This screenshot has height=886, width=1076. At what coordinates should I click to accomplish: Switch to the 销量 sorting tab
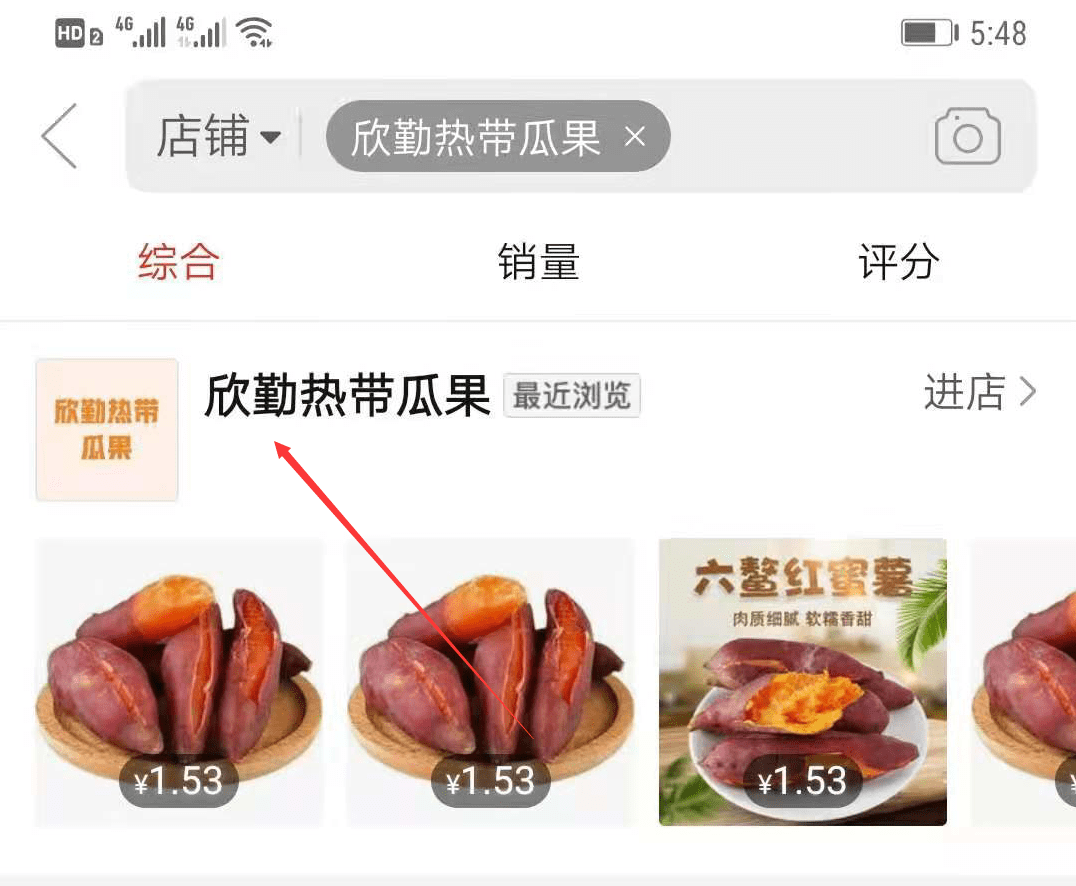coord(539,263)
